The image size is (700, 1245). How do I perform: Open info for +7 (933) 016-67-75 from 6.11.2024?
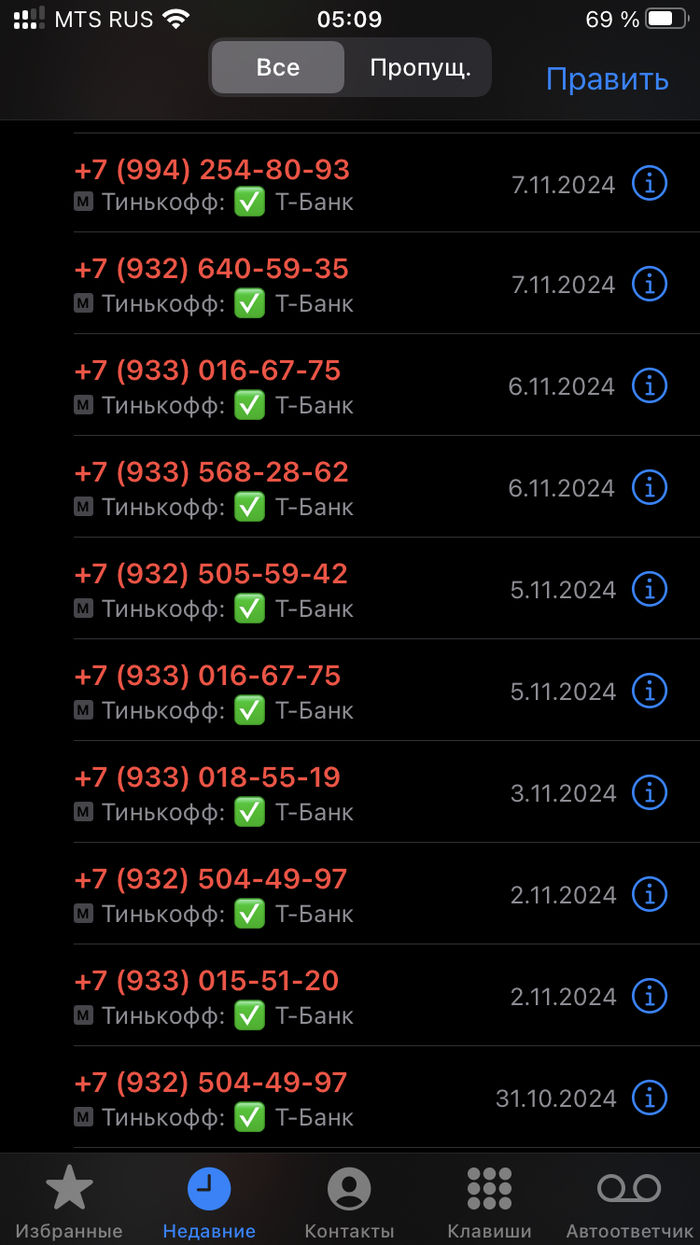(649, 386)
